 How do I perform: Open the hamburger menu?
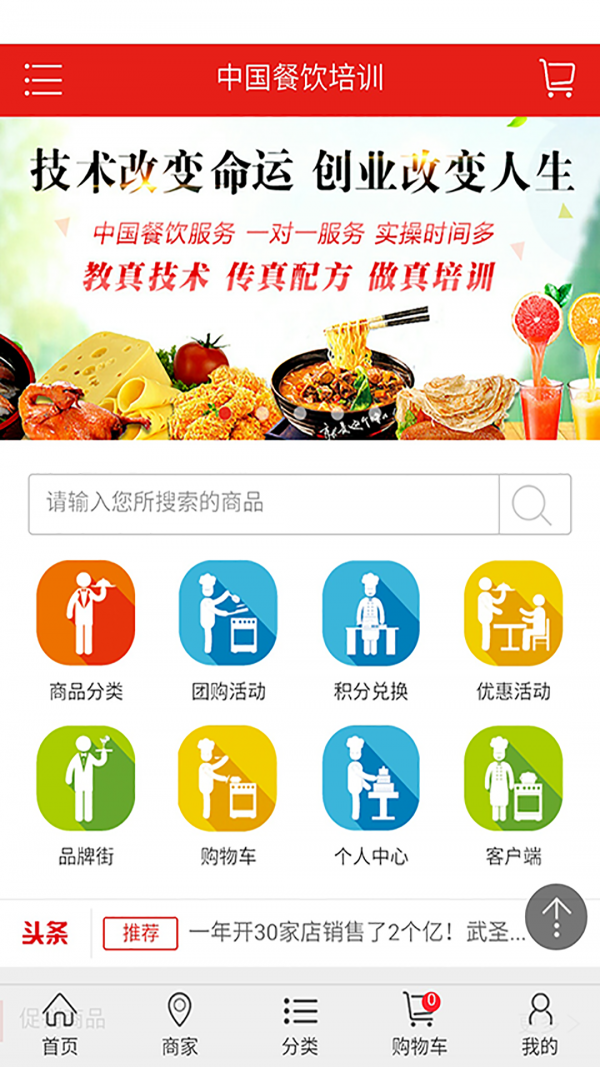[x=43, y=79]
